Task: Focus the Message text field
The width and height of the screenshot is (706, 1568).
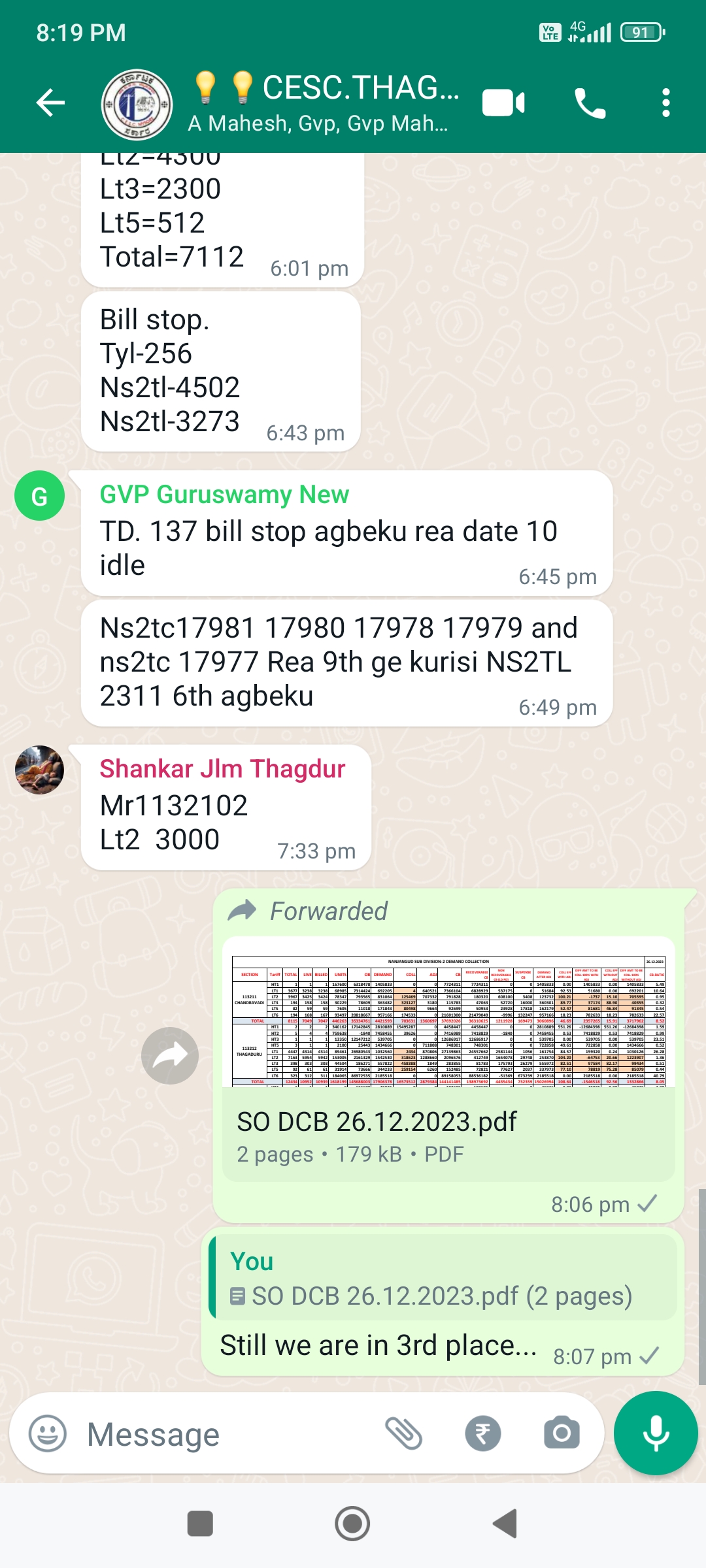Action: (229, 1434)
